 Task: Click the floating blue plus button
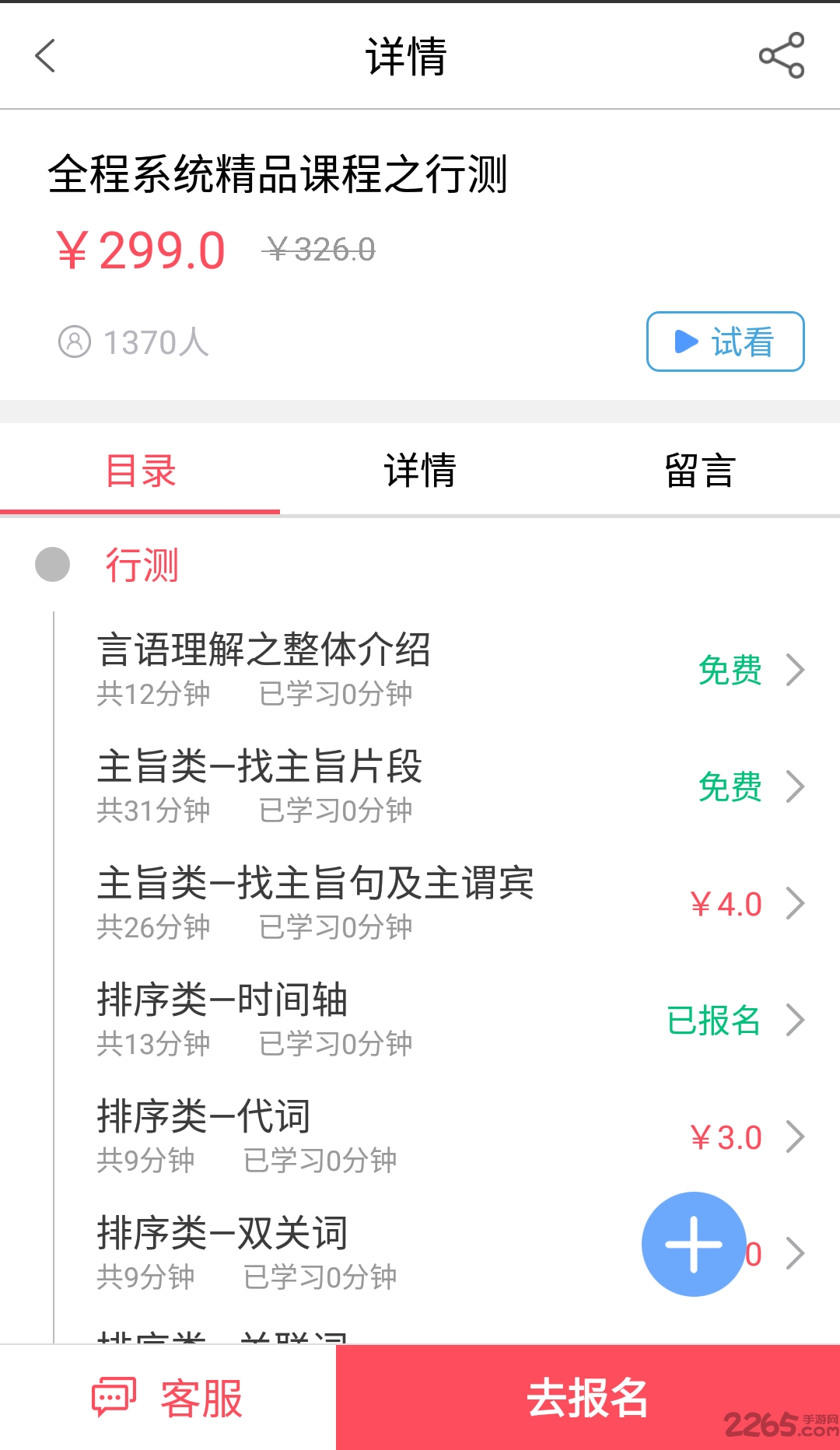[693, 1244]
